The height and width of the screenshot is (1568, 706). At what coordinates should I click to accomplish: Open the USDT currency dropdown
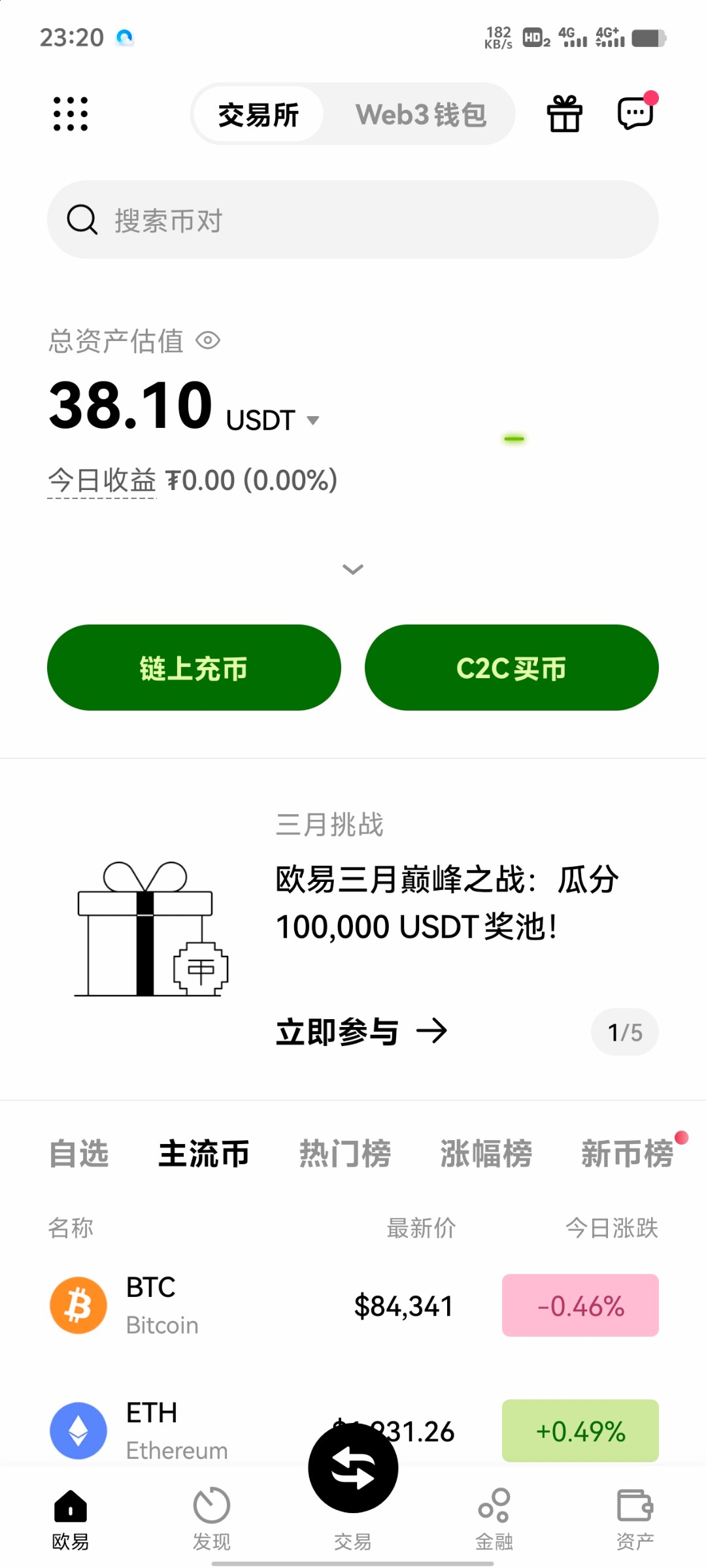pos(312,420)
